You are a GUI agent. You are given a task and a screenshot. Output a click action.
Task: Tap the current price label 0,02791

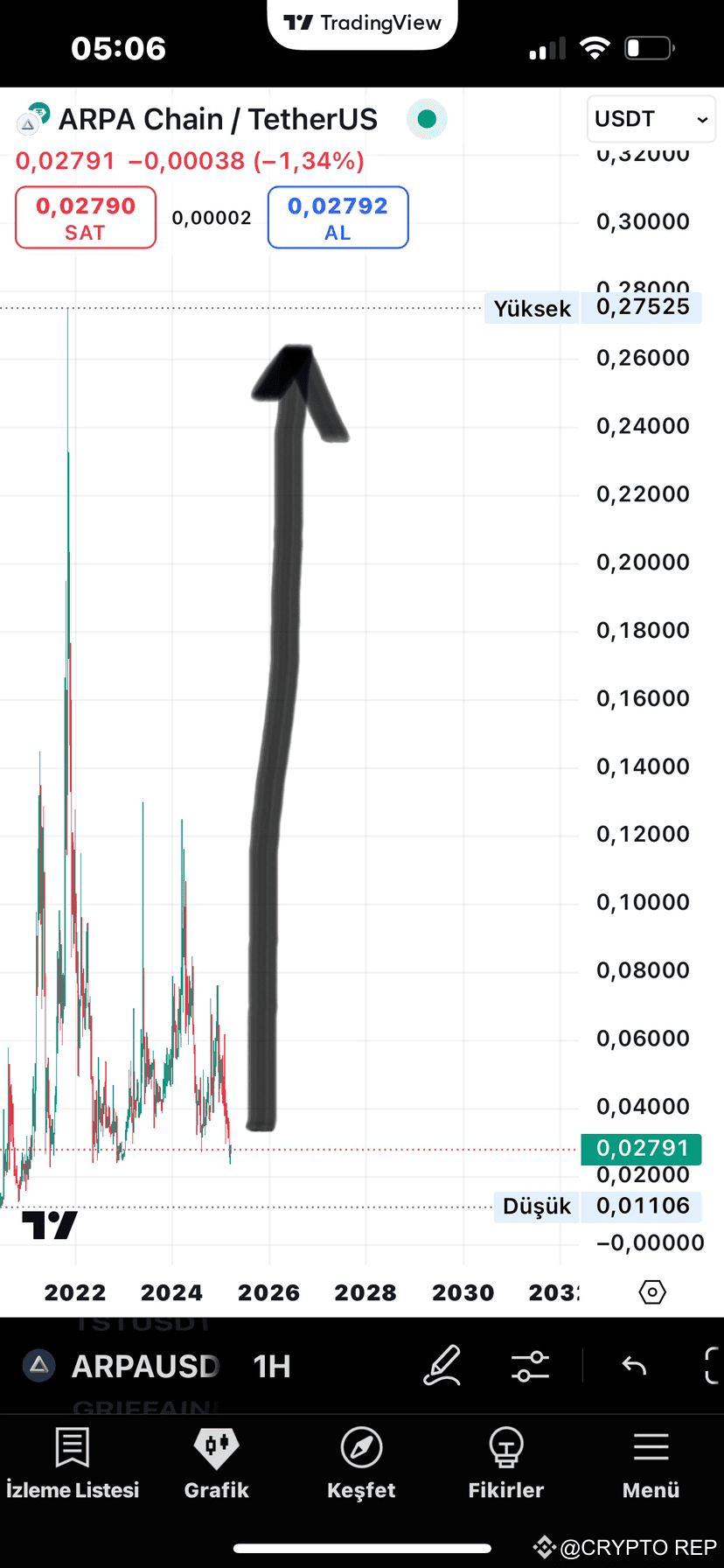[x=641, y=1149]
